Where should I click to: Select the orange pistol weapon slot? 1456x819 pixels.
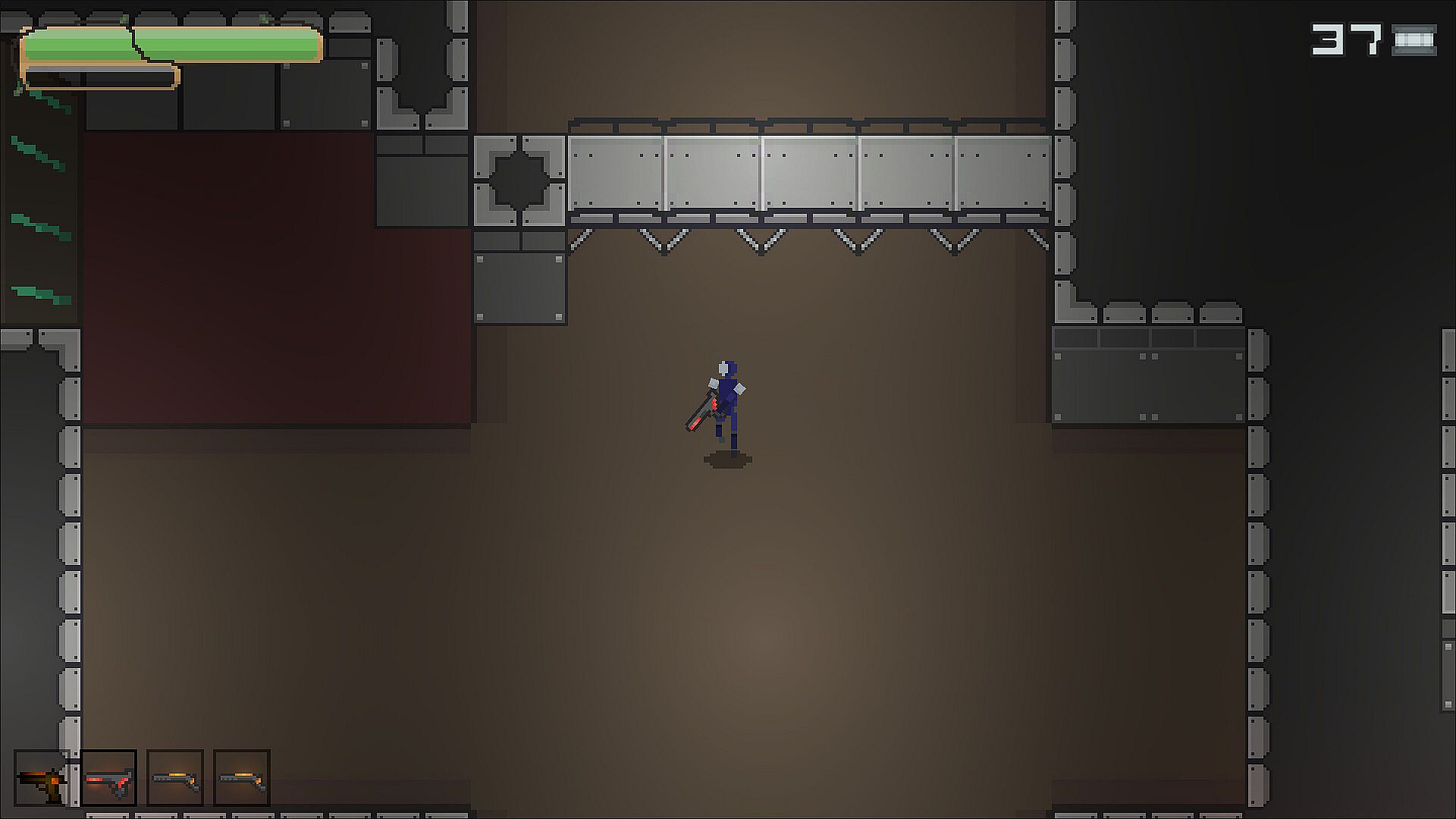tap(42, 778)
